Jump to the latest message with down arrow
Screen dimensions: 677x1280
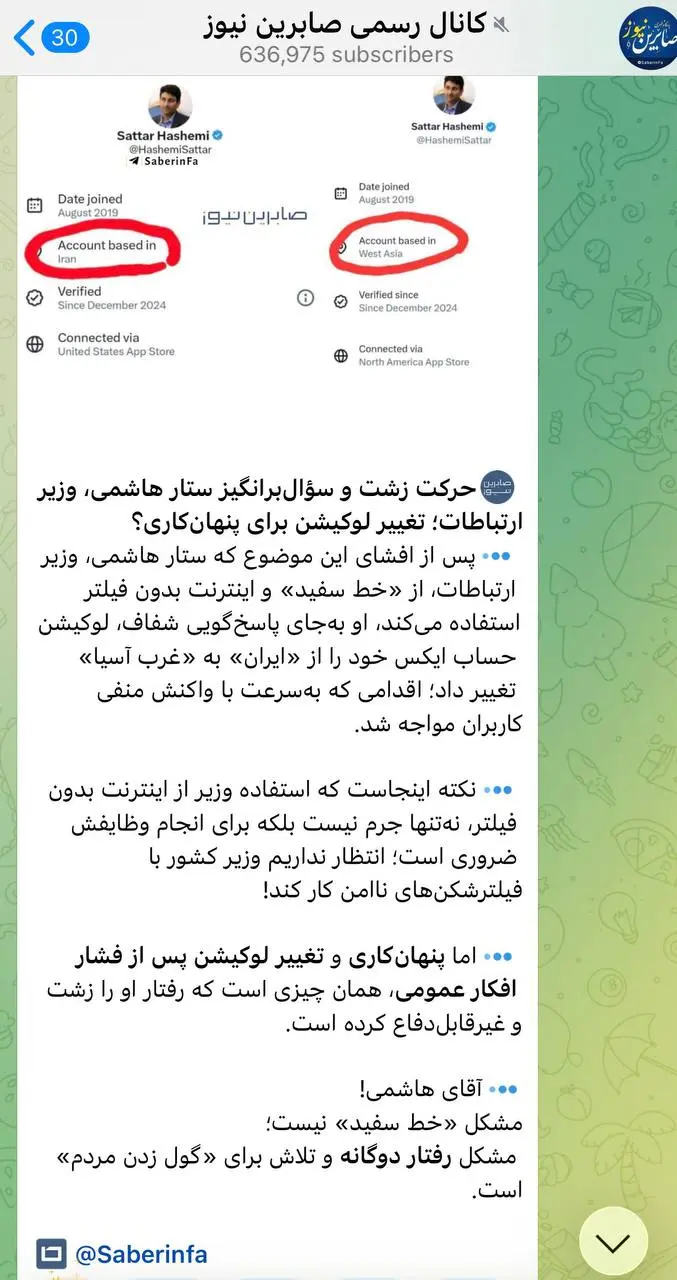click(613, 1241)
